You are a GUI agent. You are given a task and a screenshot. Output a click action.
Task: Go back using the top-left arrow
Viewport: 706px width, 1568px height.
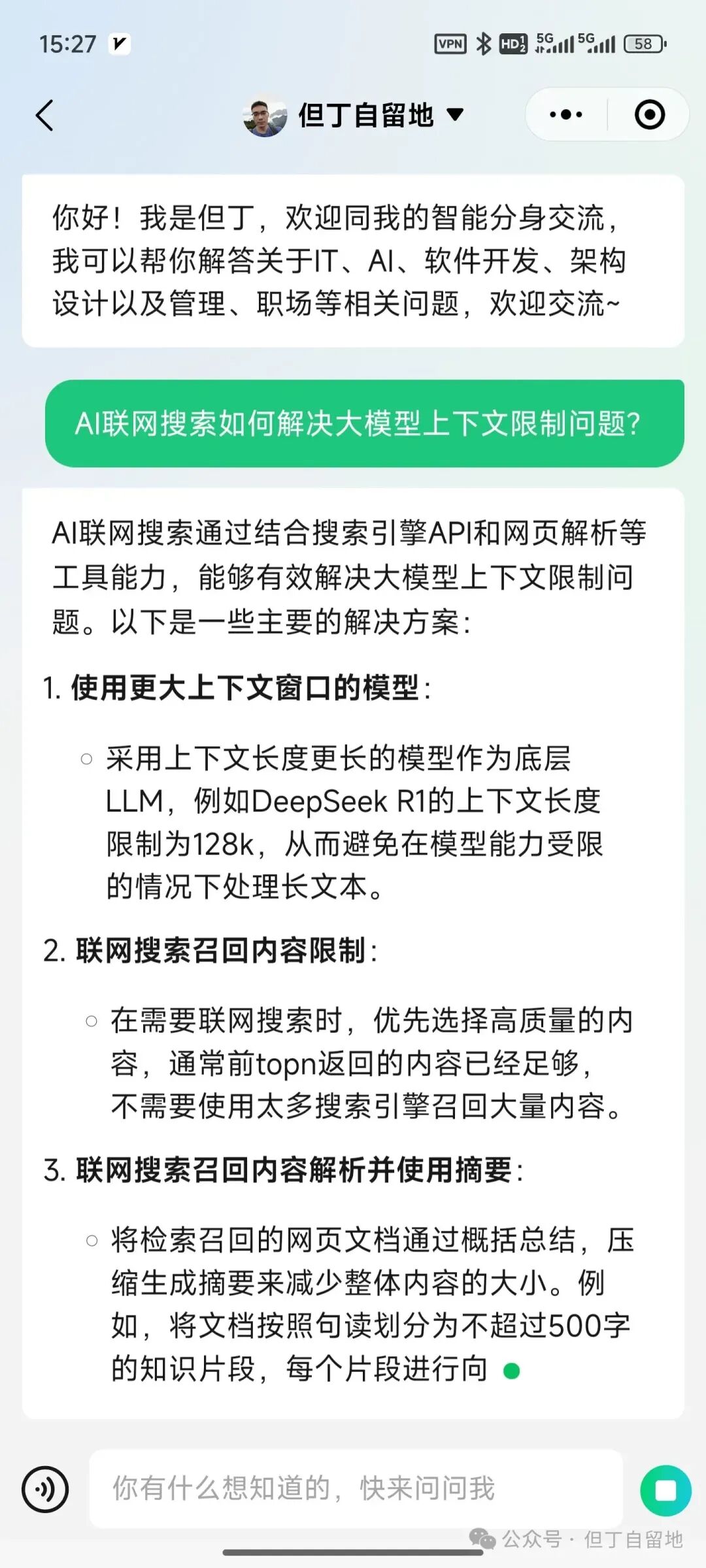click(x=44, y=116)
